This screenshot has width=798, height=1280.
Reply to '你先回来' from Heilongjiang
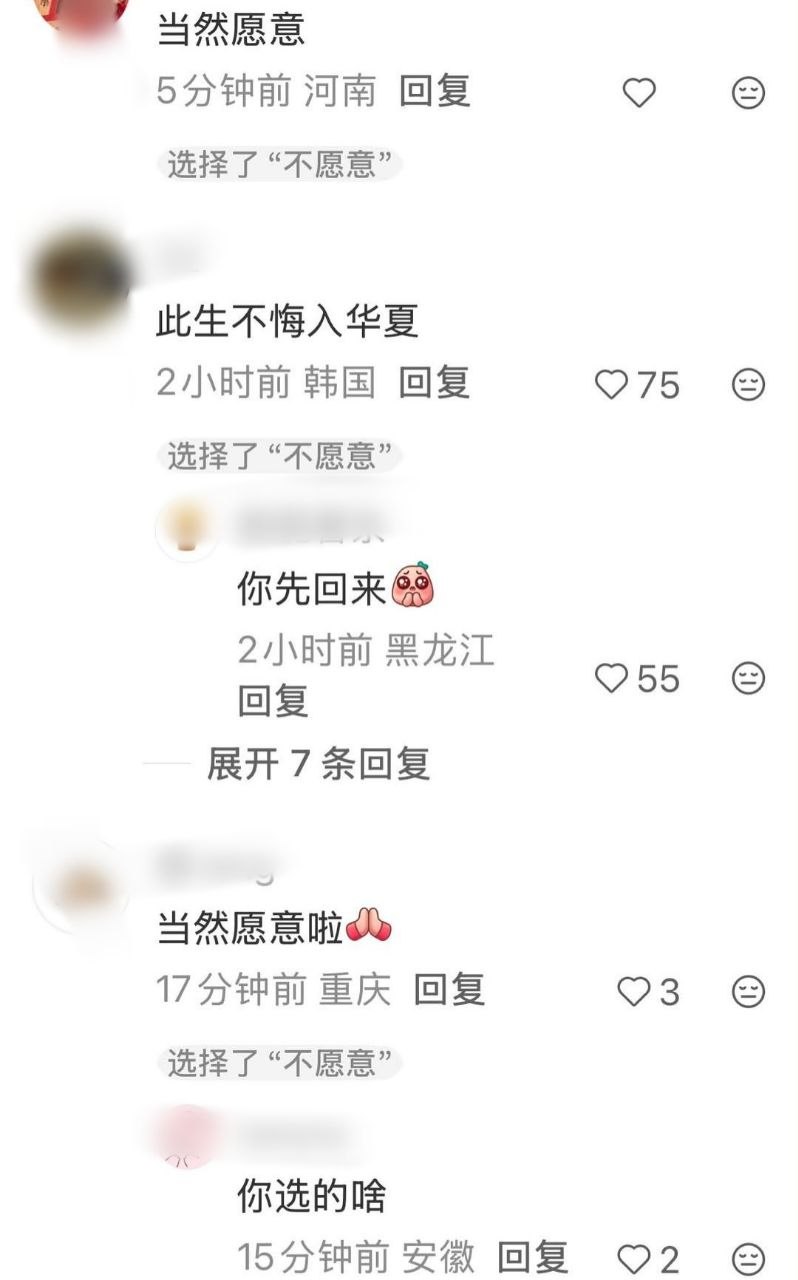[272, 701]
